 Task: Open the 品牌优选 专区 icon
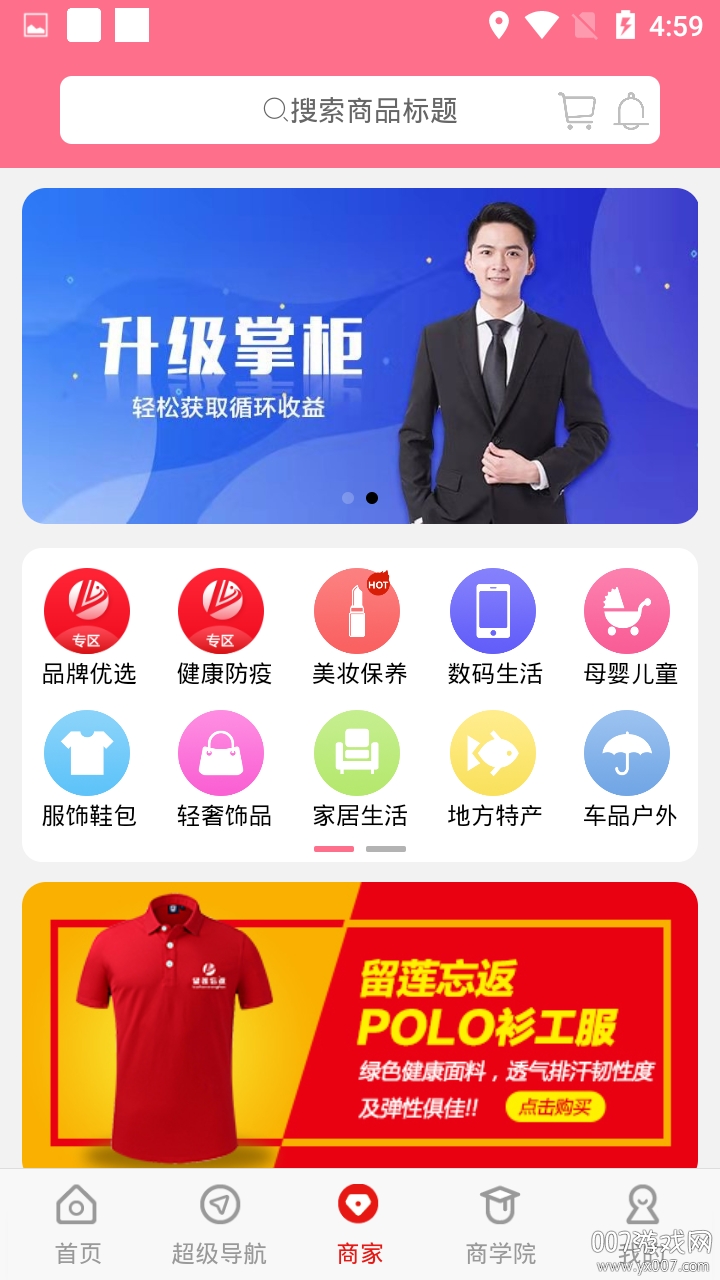click(87, 610)
